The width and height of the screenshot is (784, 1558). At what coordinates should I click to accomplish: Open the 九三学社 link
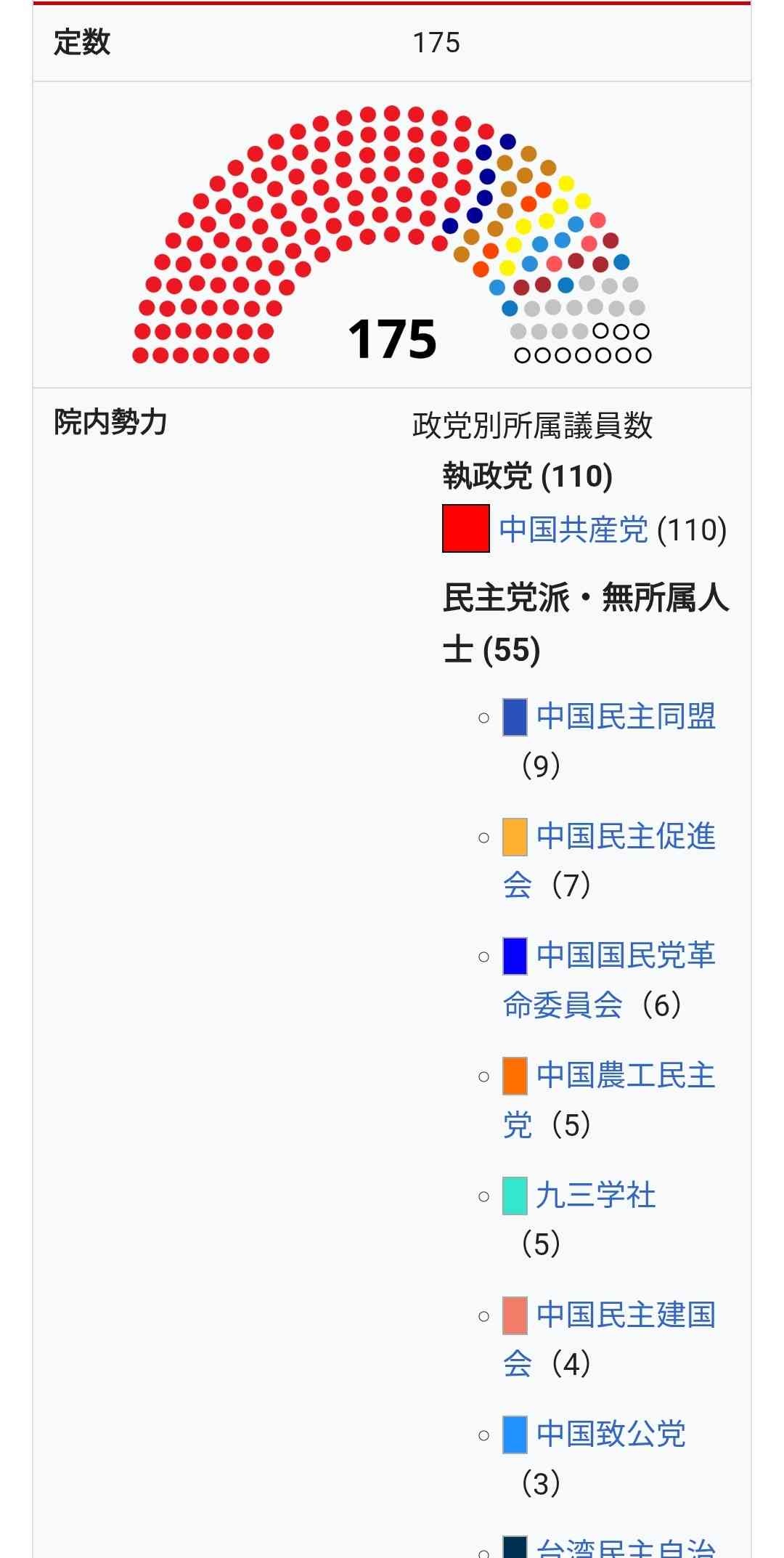point(595,1195)
